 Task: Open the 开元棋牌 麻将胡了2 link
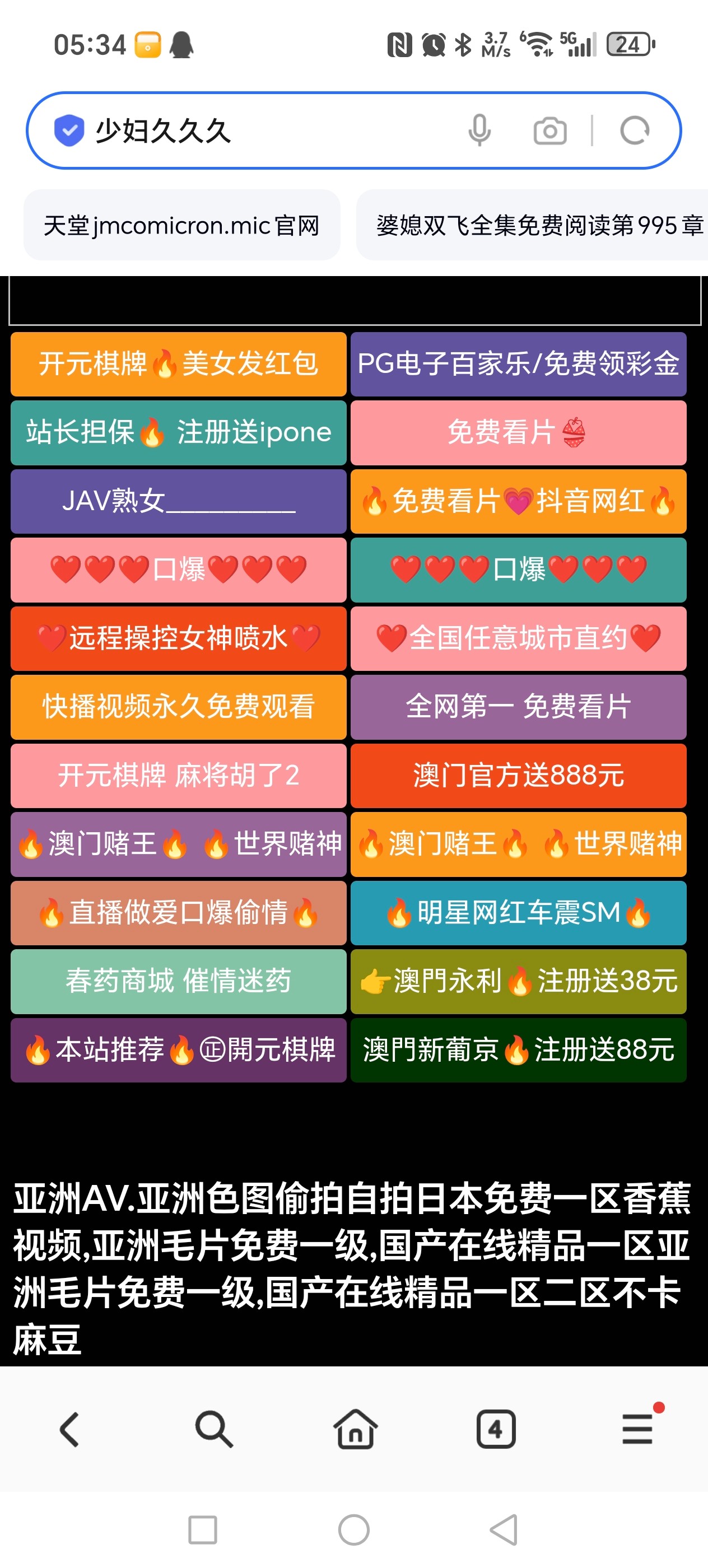pos(178,776)
